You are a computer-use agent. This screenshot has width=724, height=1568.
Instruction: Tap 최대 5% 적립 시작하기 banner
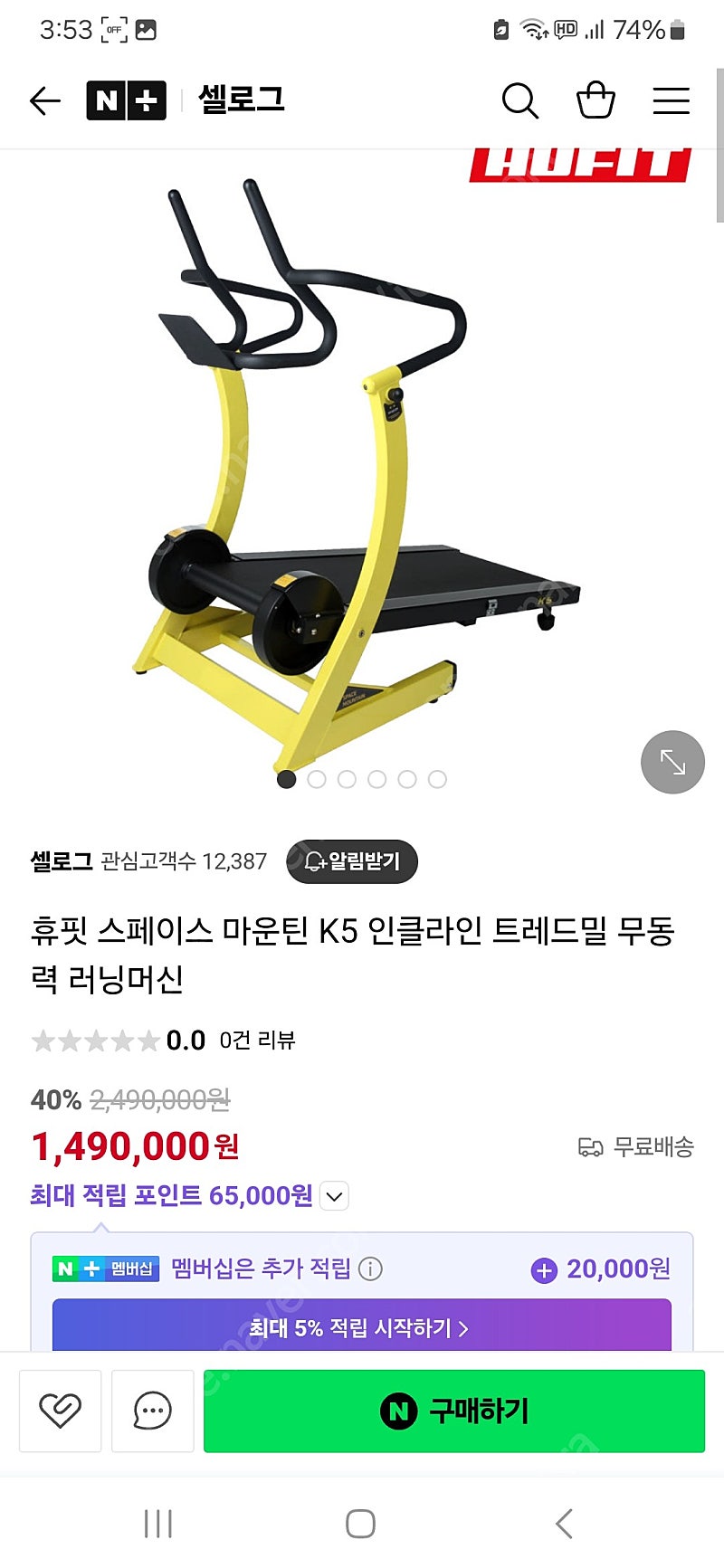tap(362, 1326)
